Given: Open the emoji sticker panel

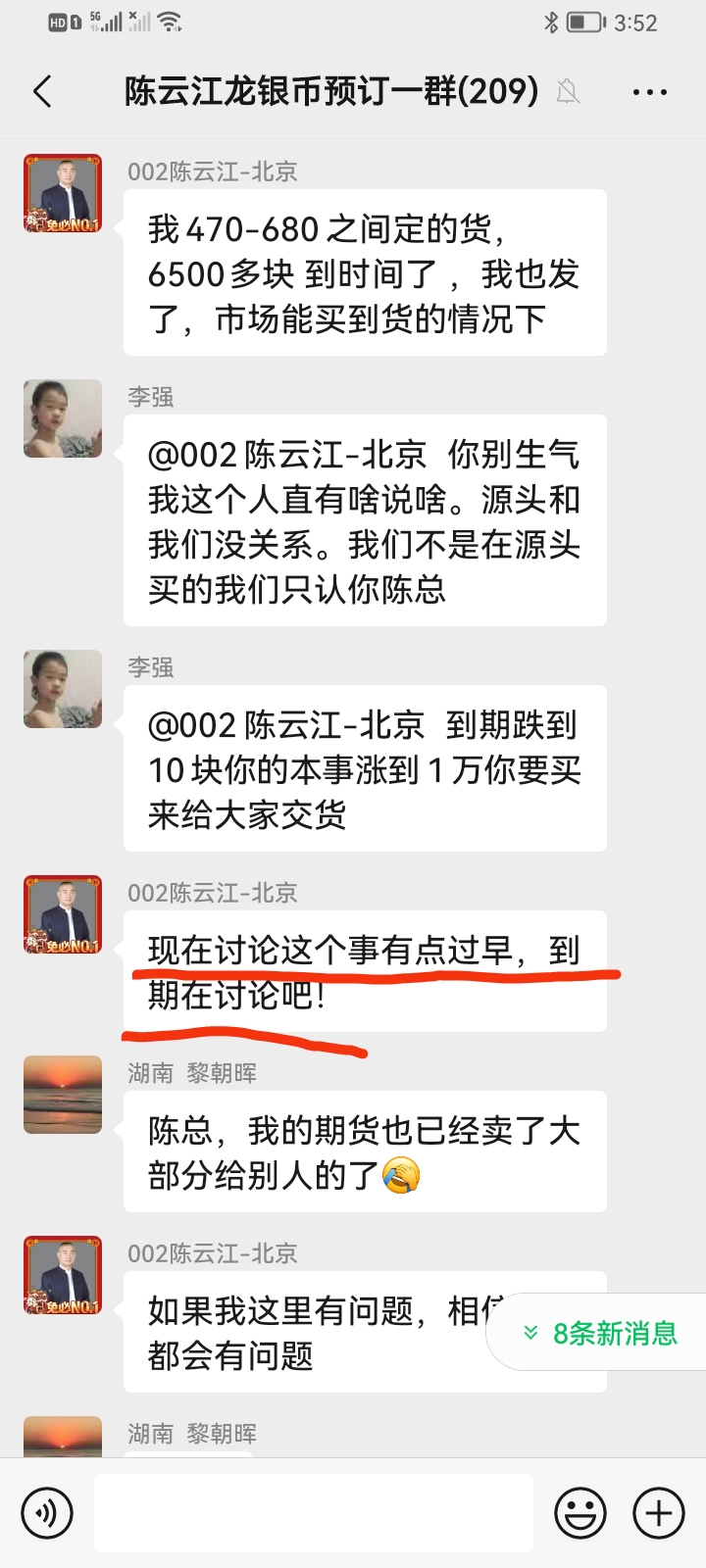Looking at the screenshot, I should [580, 1513].
